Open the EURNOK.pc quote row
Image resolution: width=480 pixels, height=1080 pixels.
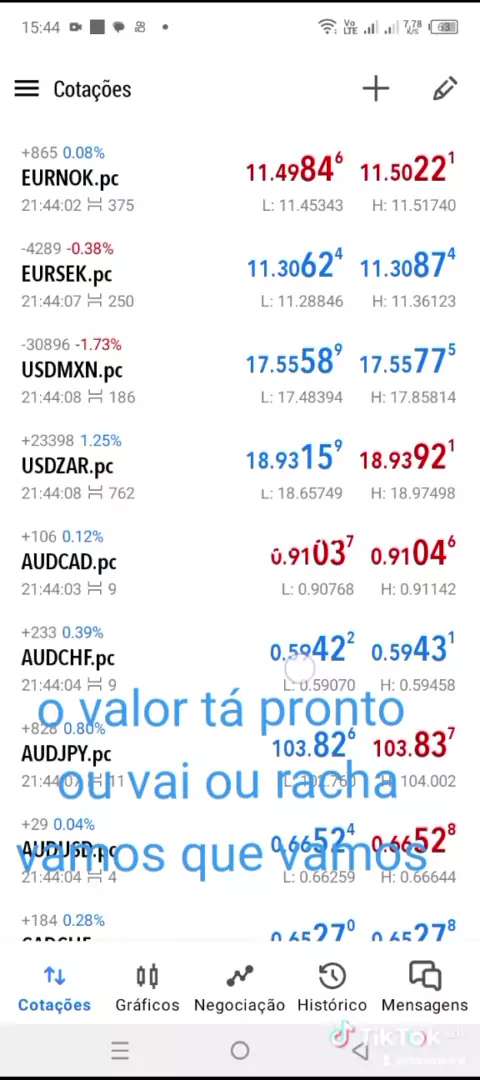coord(240,178)
